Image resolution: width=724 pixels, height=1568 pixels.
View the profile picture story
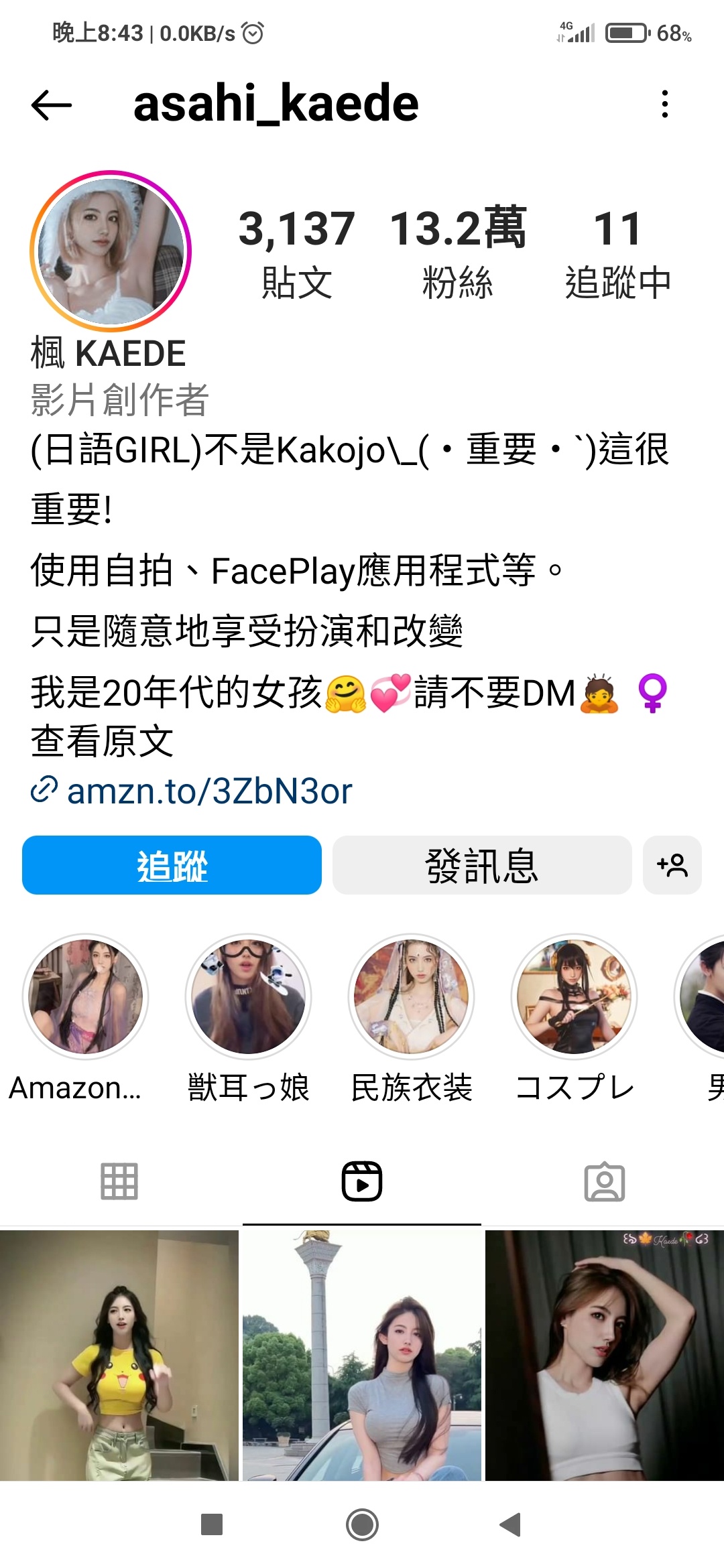(111, 251)
